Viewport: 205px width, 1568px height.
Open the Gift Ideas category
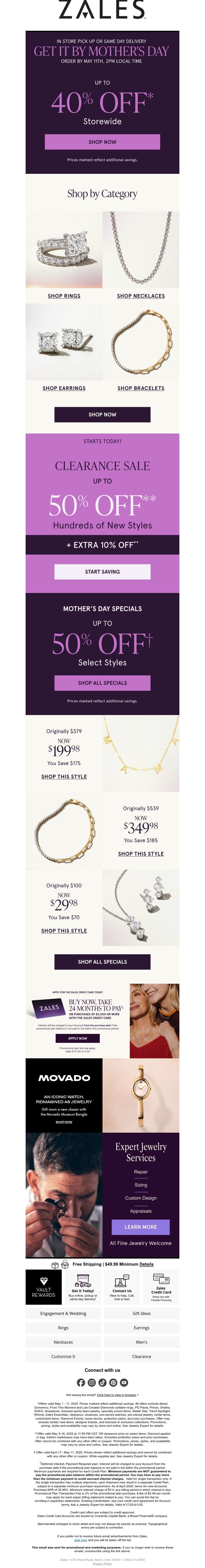[x=141, y=1314]
